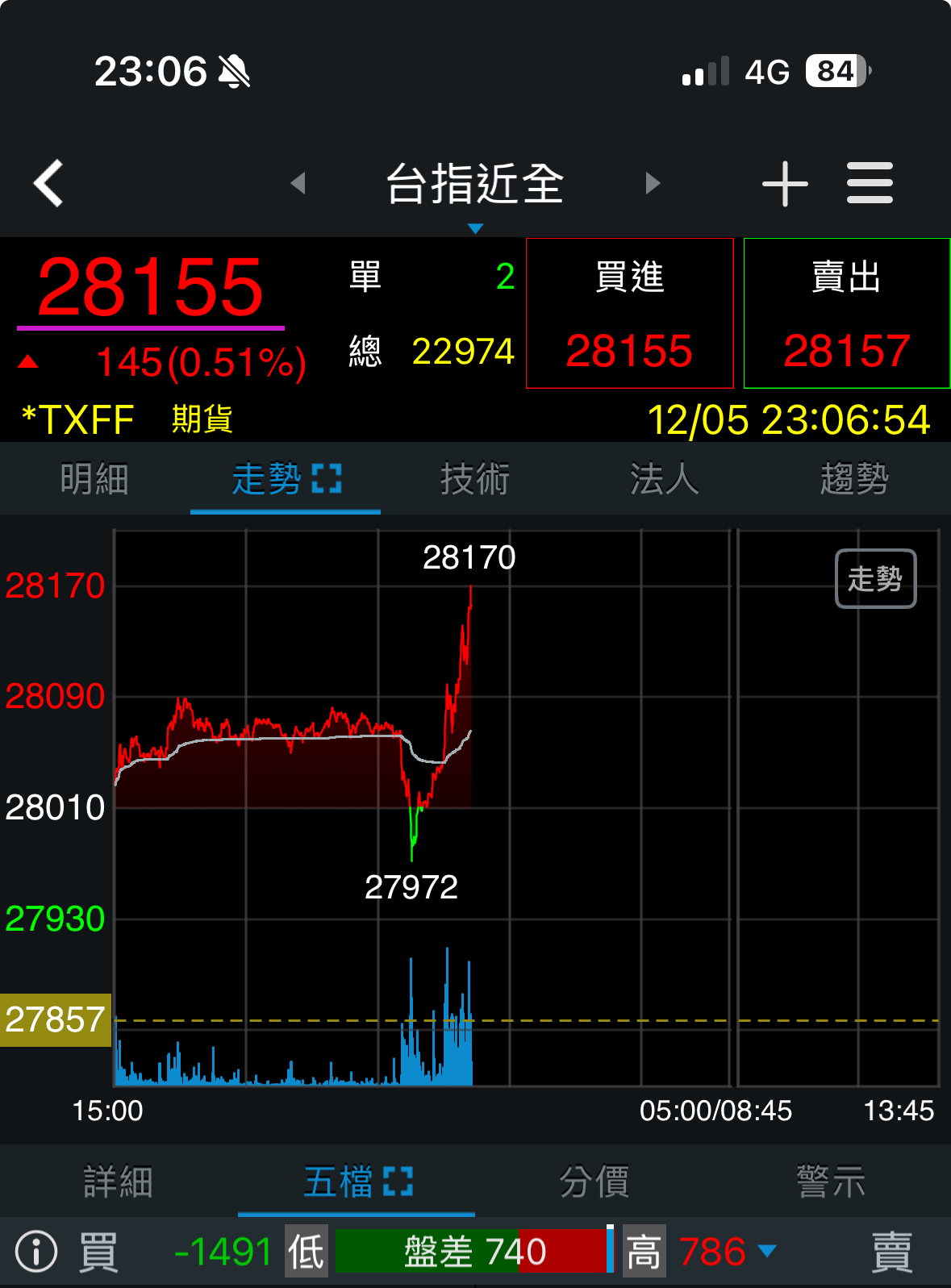This screenshot has height=1288, width=951.
Task: Open the 詳細 bottom tab
Action: pyautogui.click(x=119, y=1182)
